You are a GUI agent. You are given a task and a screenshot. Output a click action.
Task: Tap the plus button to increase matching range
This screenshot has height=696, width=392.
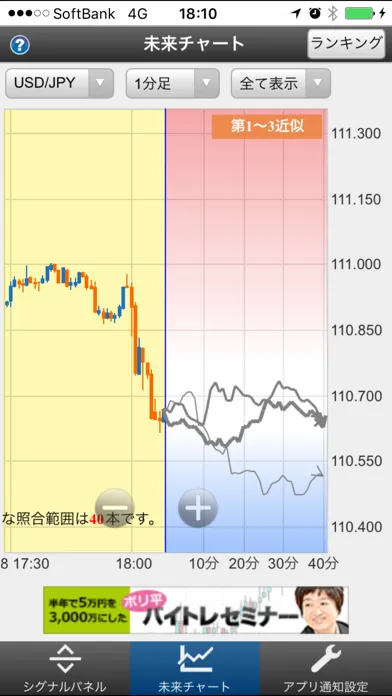point(198,508)
